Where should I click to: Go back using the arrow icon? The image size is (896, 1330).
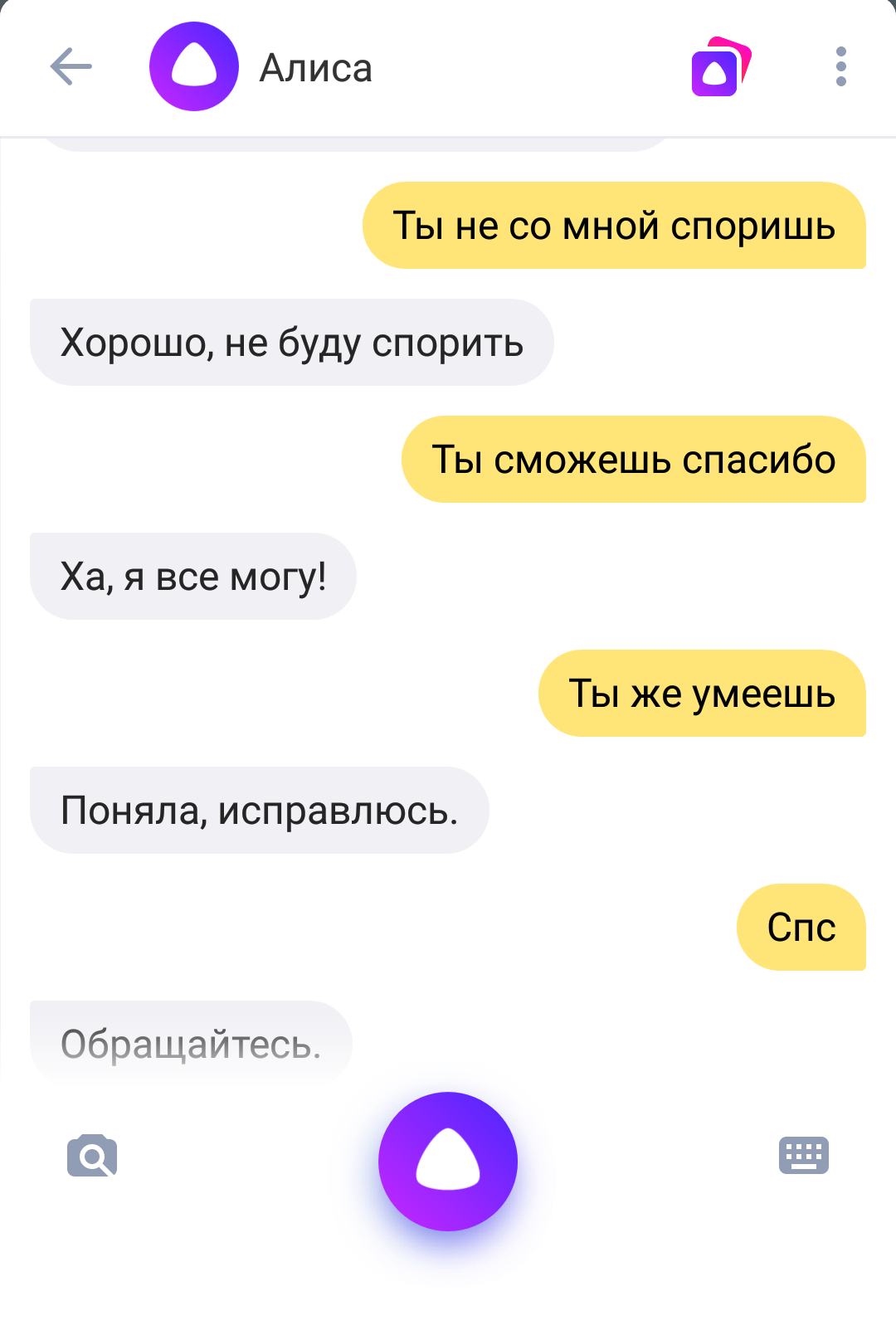(71, 66)
